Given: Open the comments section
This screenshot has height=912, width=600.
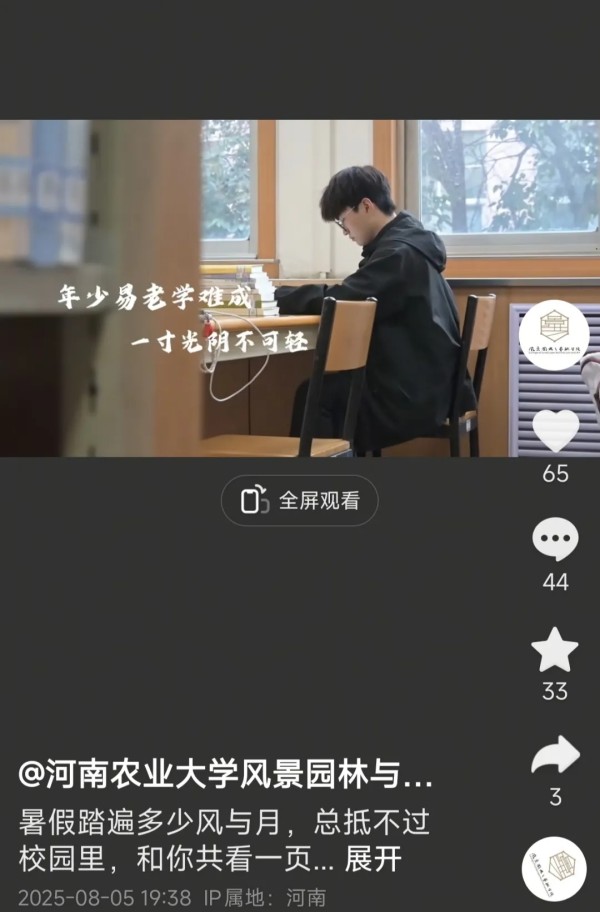Looking at the screenshot, I should pos(555,540).
